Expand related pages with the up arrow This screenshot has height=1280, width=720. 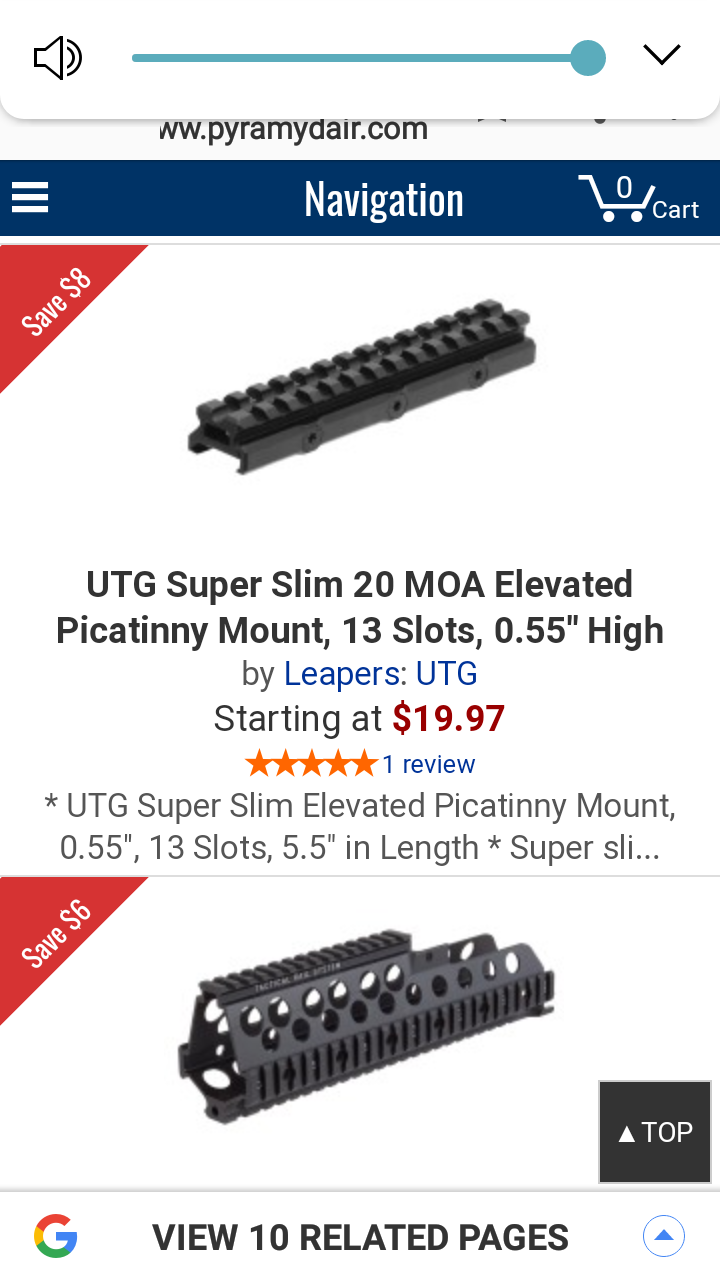click(x=663, y=1237)
